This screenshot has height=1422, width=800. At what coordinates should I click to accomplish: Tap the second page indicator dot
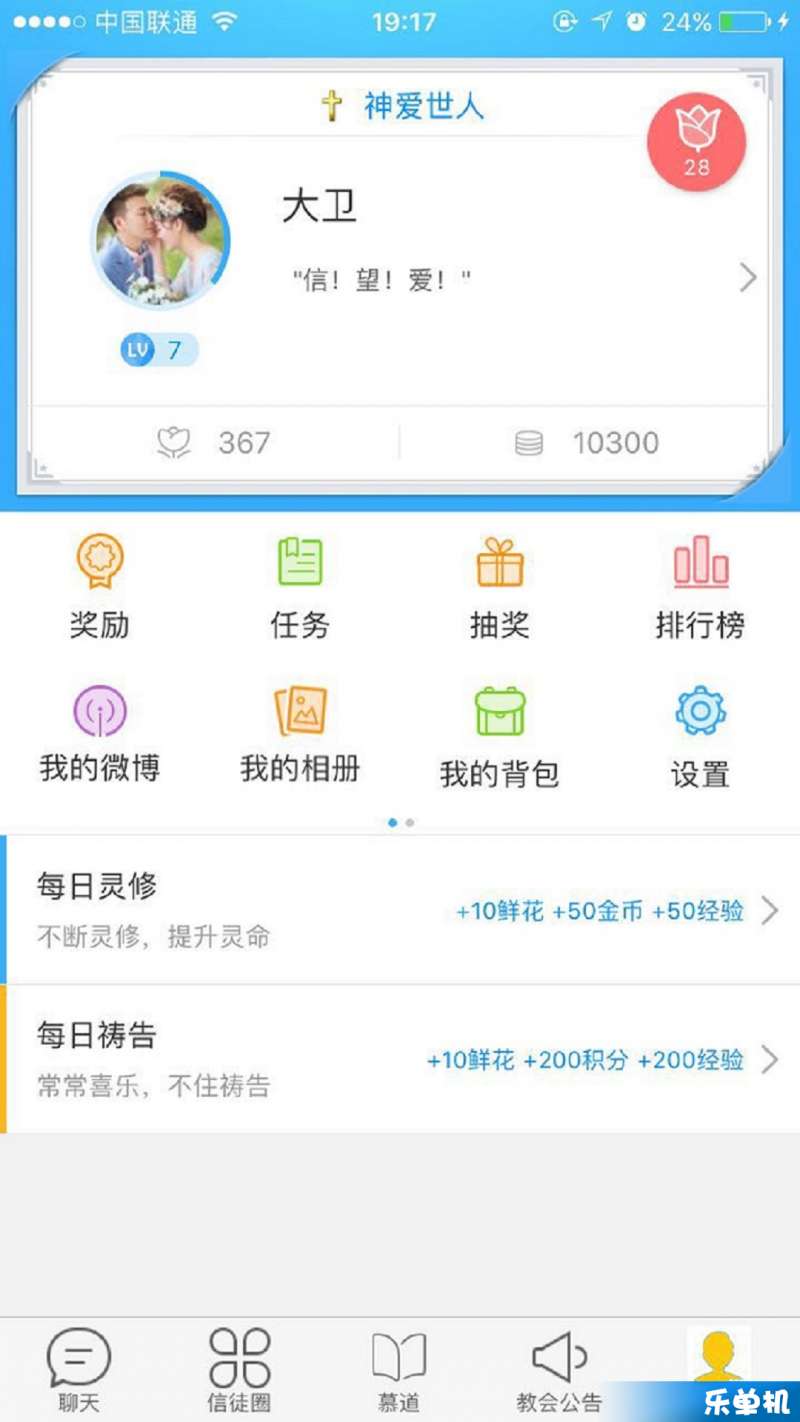click(x=410, y=823)
